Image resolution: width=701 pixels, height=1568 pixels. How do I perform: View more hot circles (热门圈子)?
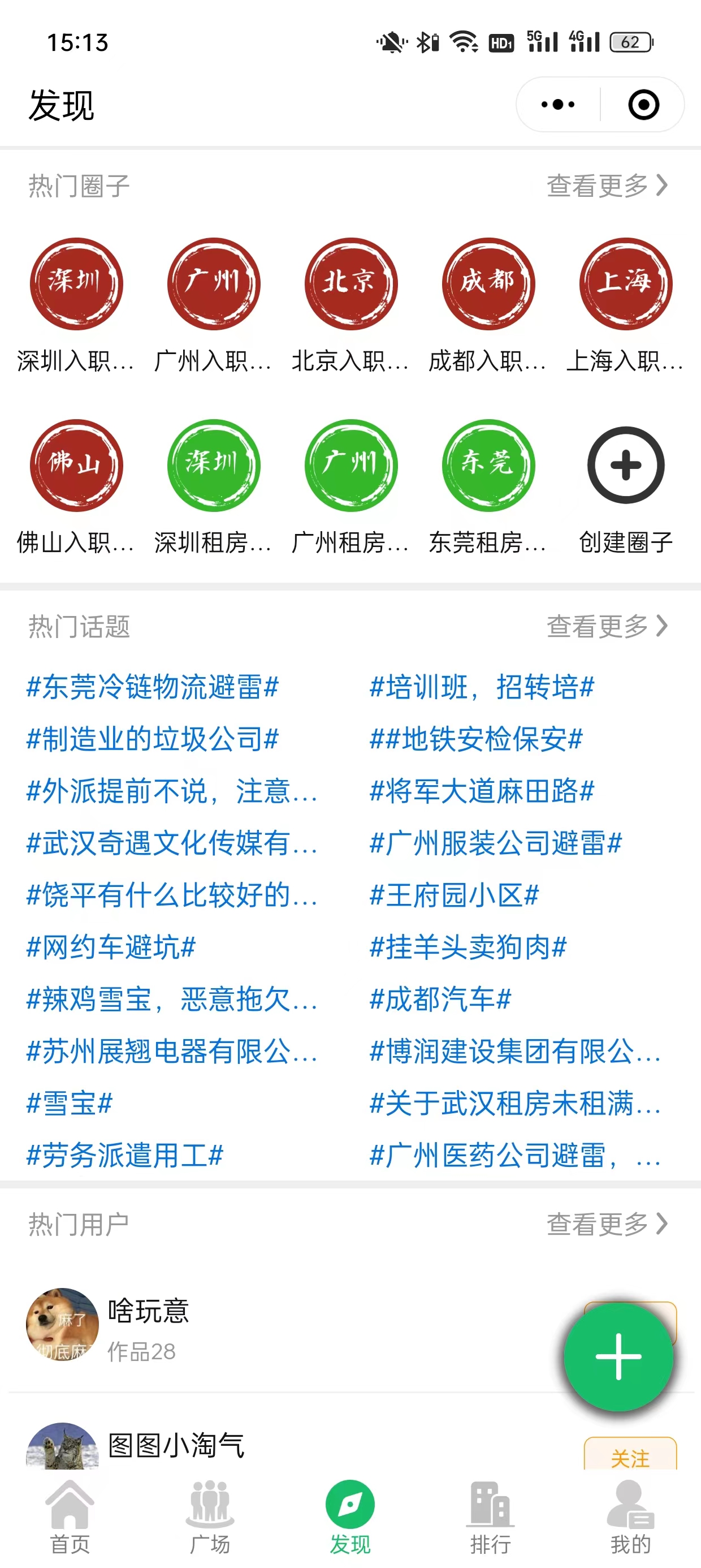tap(607, 185)
